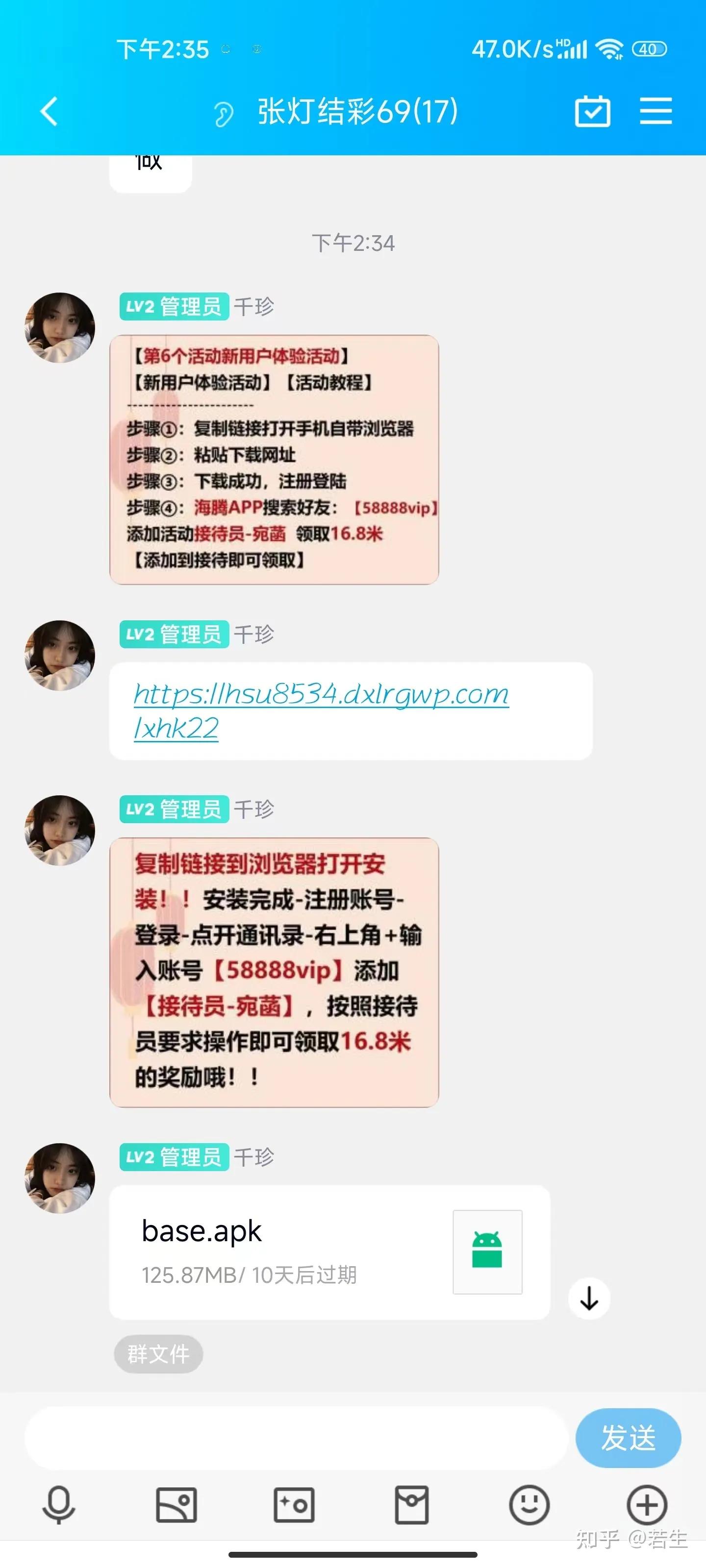Open group settings hamburger menu
The width and height of the screenshot is (706, 1568).
tap(656, 111)
